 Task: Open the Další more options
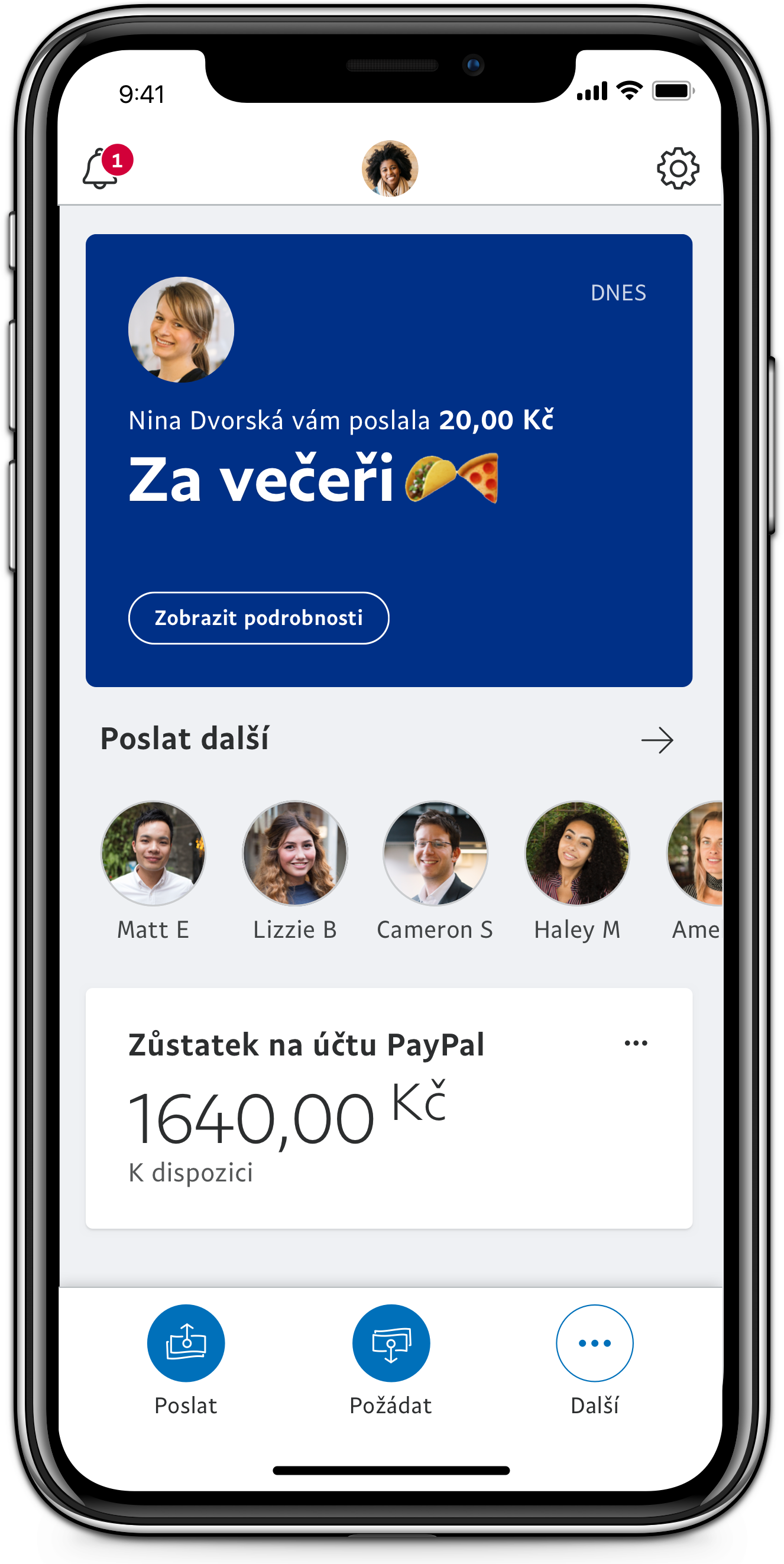595,1343
